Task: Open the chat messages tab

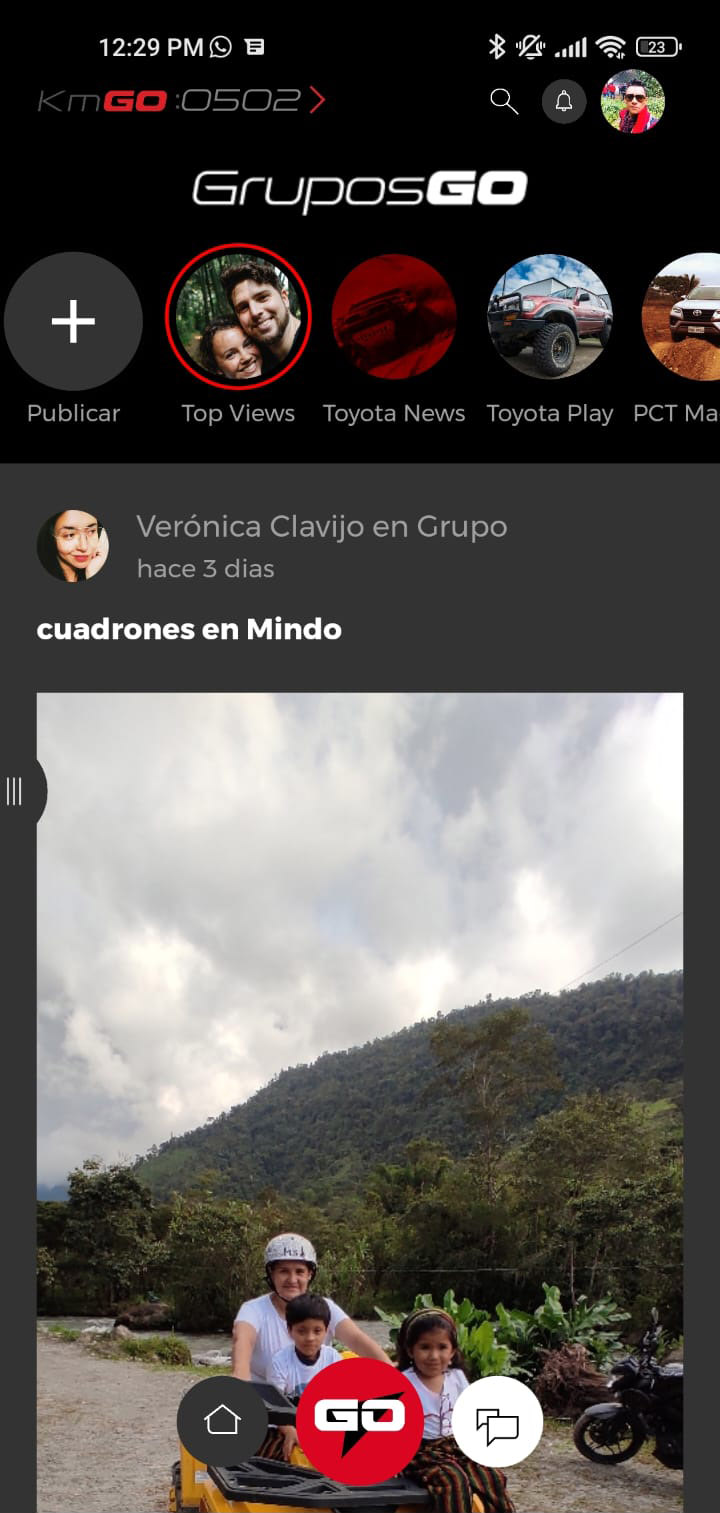Action: (497, 1422)
